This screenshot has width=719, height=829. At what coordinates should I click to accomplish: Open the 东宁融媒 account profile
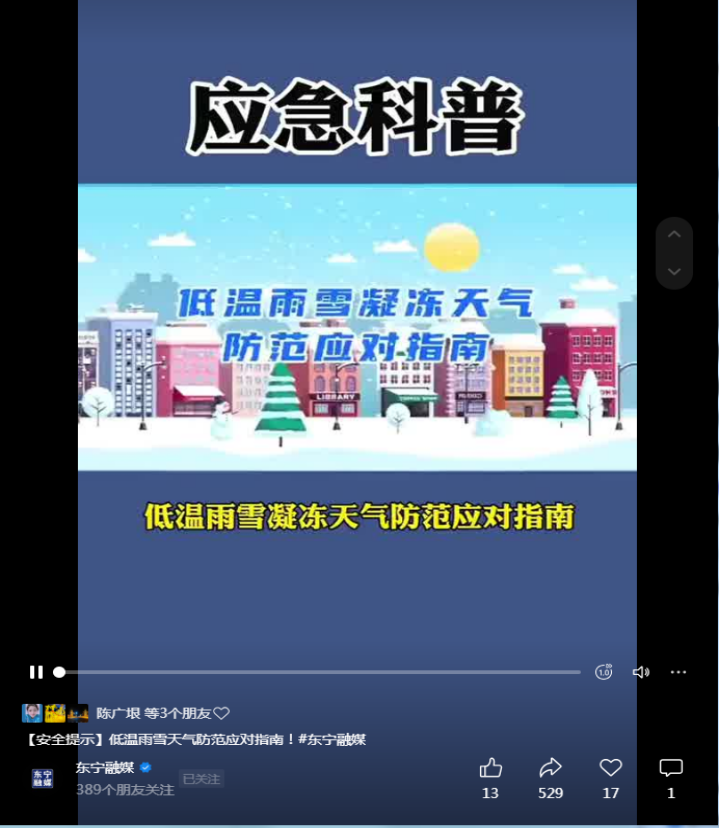[x=105, y=767]
